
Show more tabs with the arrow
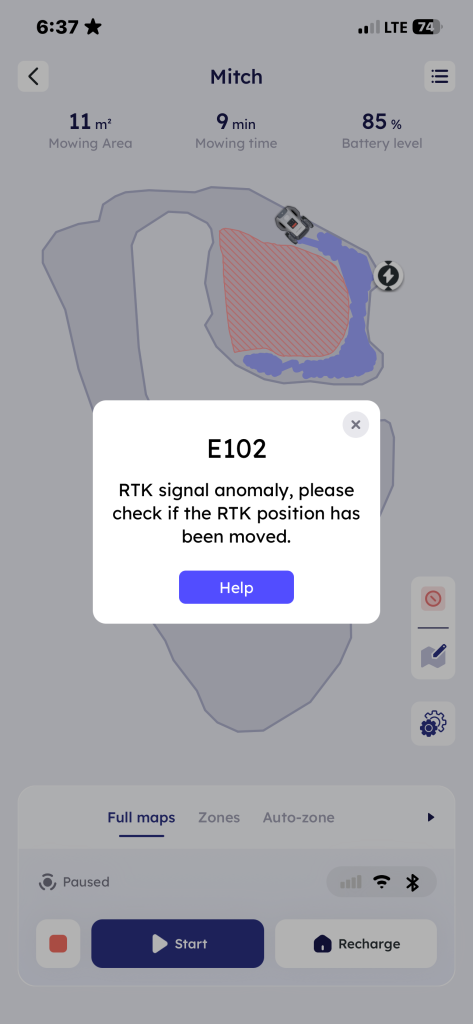point(431,817)
